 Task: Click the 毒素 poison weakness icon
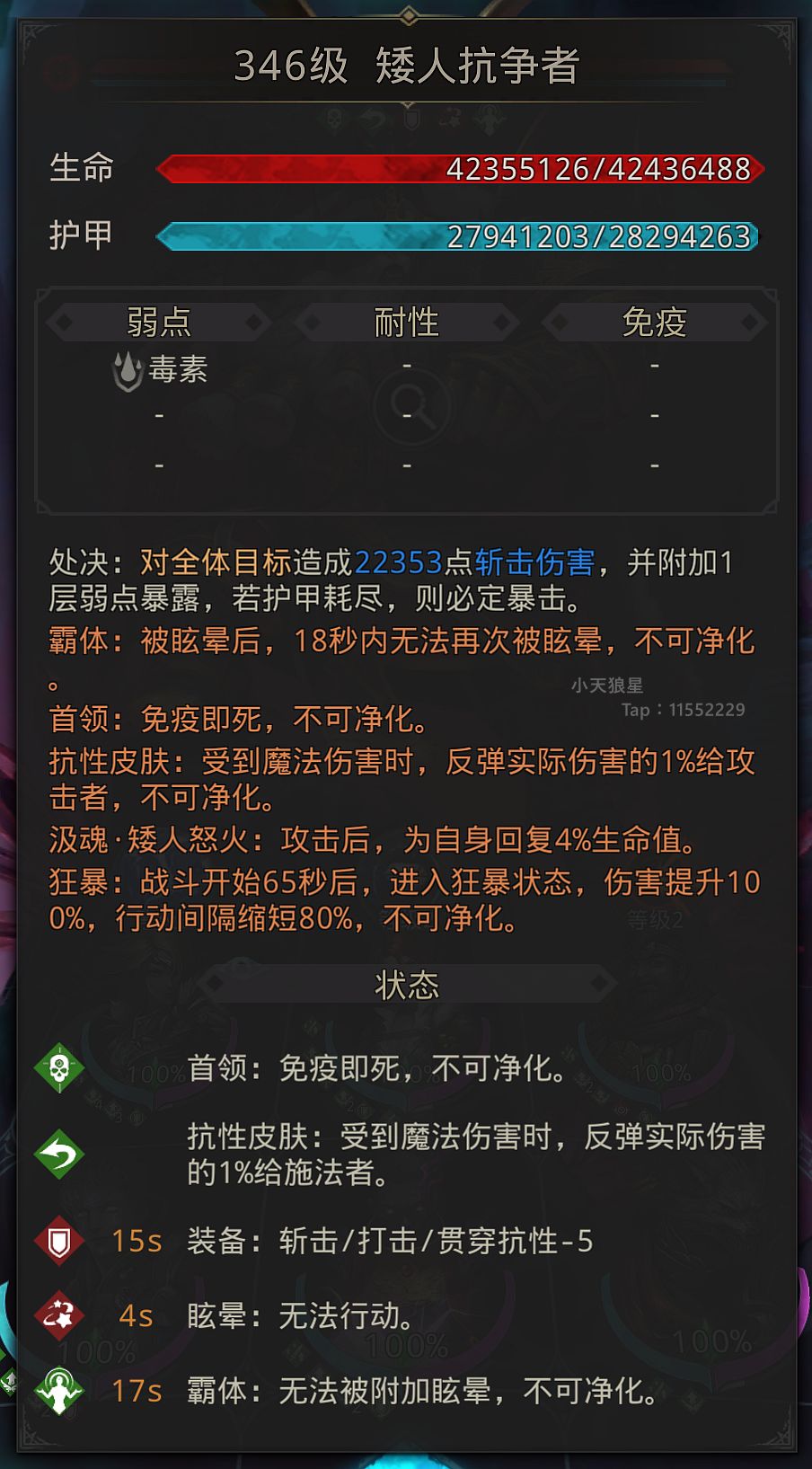(126, 370)
